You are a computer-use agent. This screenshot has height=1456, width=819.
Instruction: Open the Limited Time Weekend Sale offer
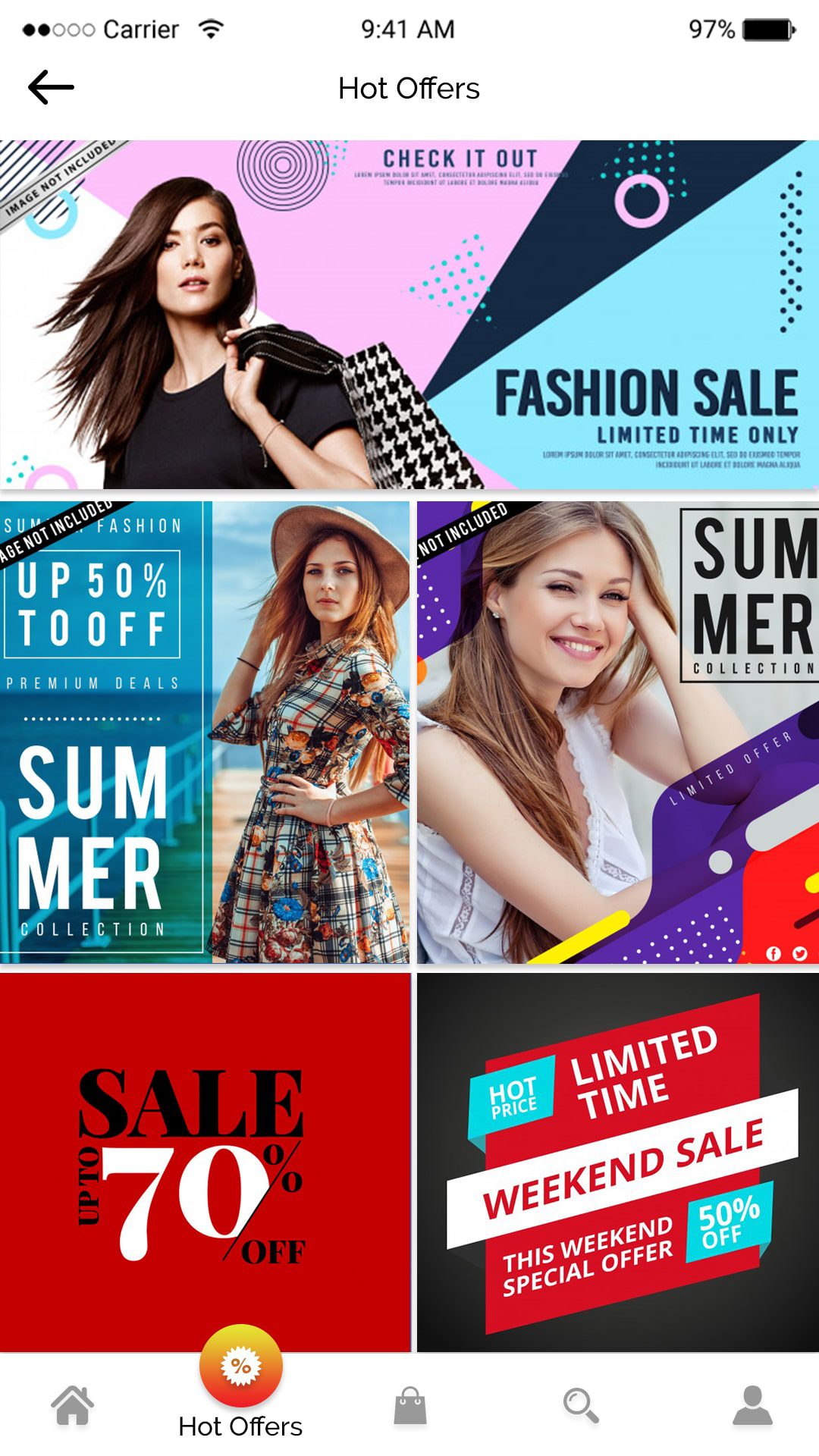pyautogui.click(x=617, y=1162)
